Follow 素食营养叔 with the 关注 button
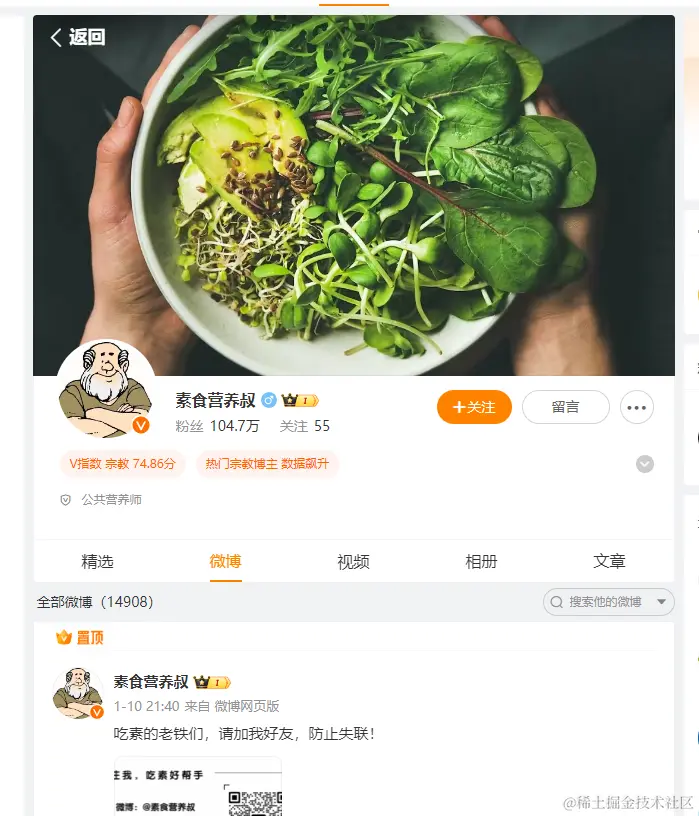Image resolution: width=699 pixels, height=816 pixels. coord(474,407)
